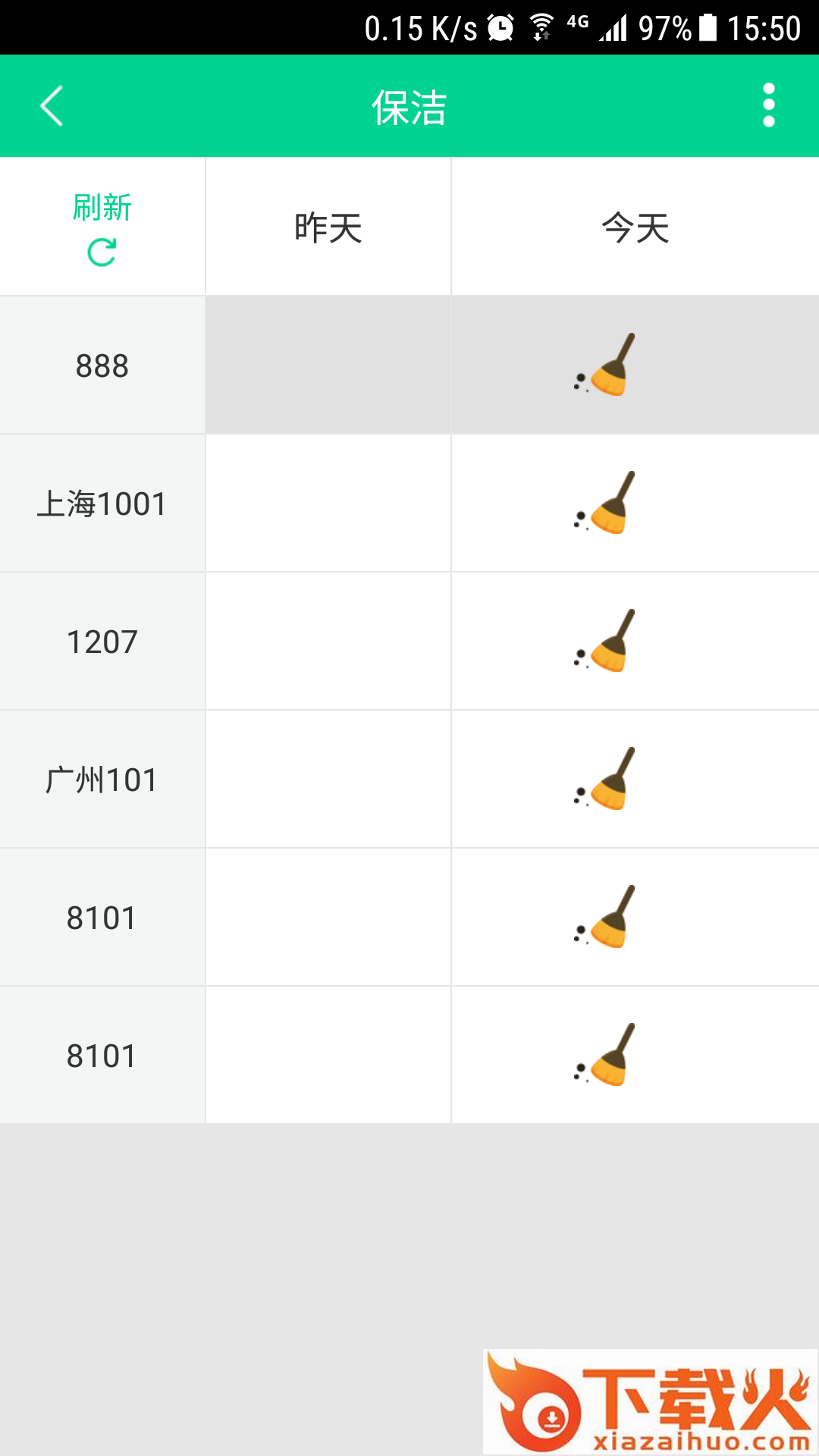Viewport: 819px width, 1456px height.
Task: Click the empty 昨天 cell for 上海1001
Action: pyautogui.click(x=328, y=503)
